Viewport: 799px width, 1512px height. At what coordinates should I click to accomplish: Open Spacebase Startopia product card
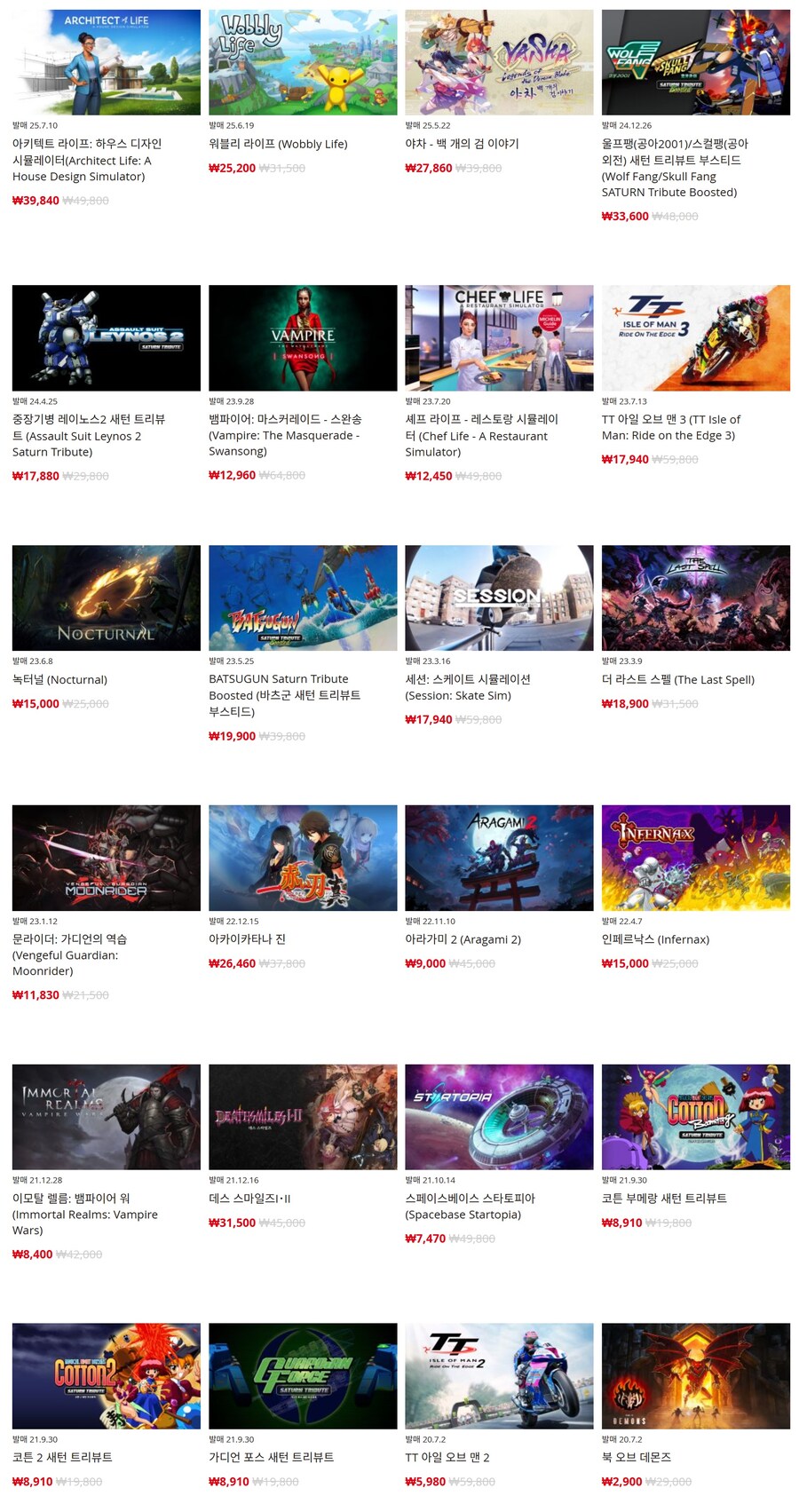click(499, 1117)
